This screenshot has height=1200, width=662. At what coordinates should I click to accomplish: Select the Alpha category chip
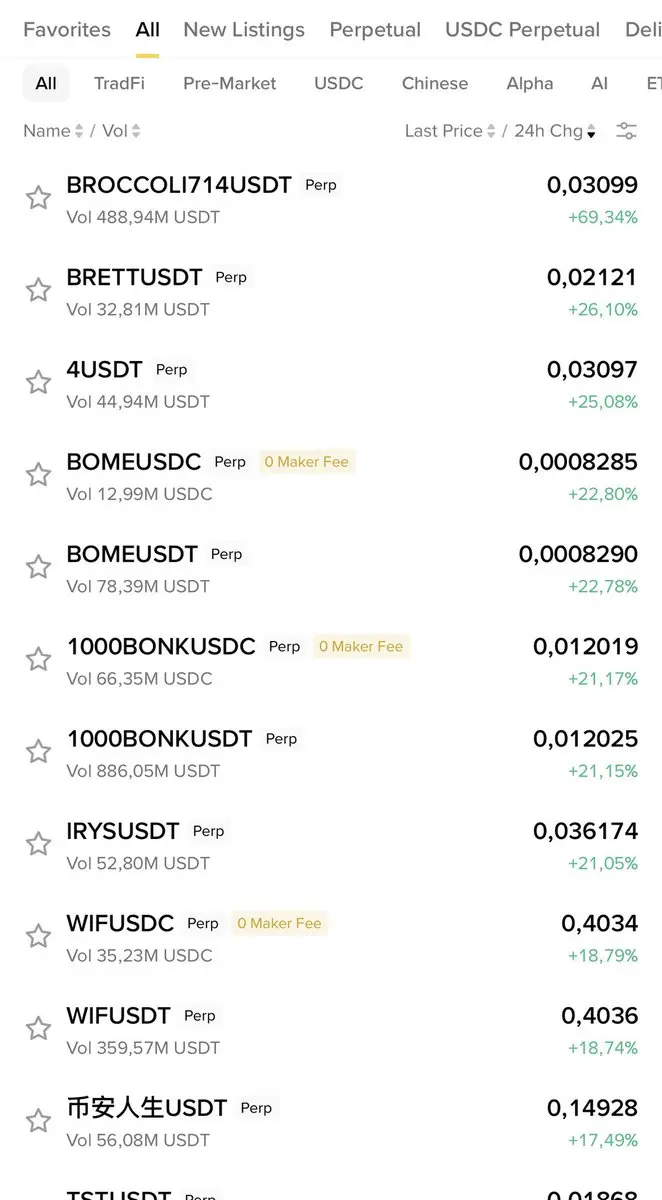pyautogui.click(x=530, y=84)
